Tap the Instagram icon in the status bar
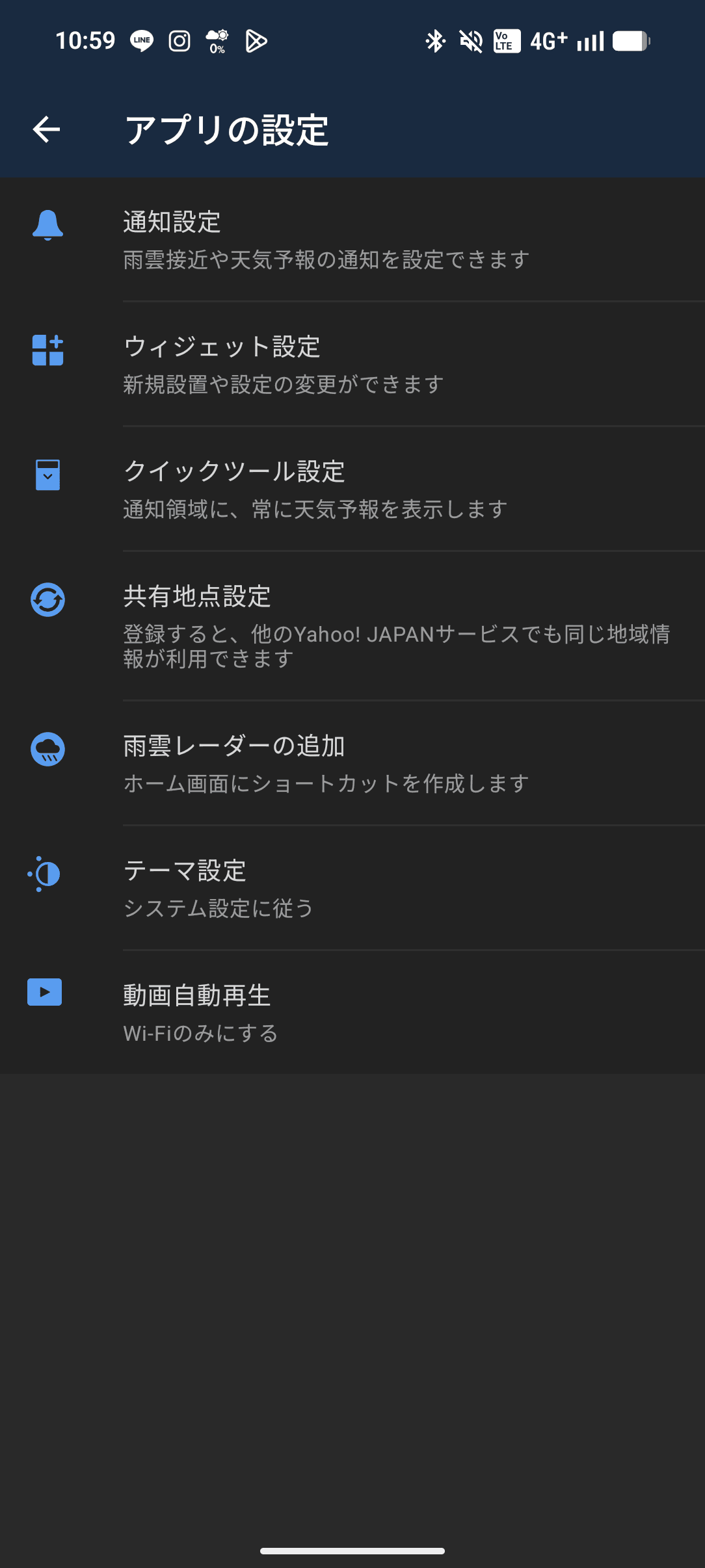 coord(178,41)
